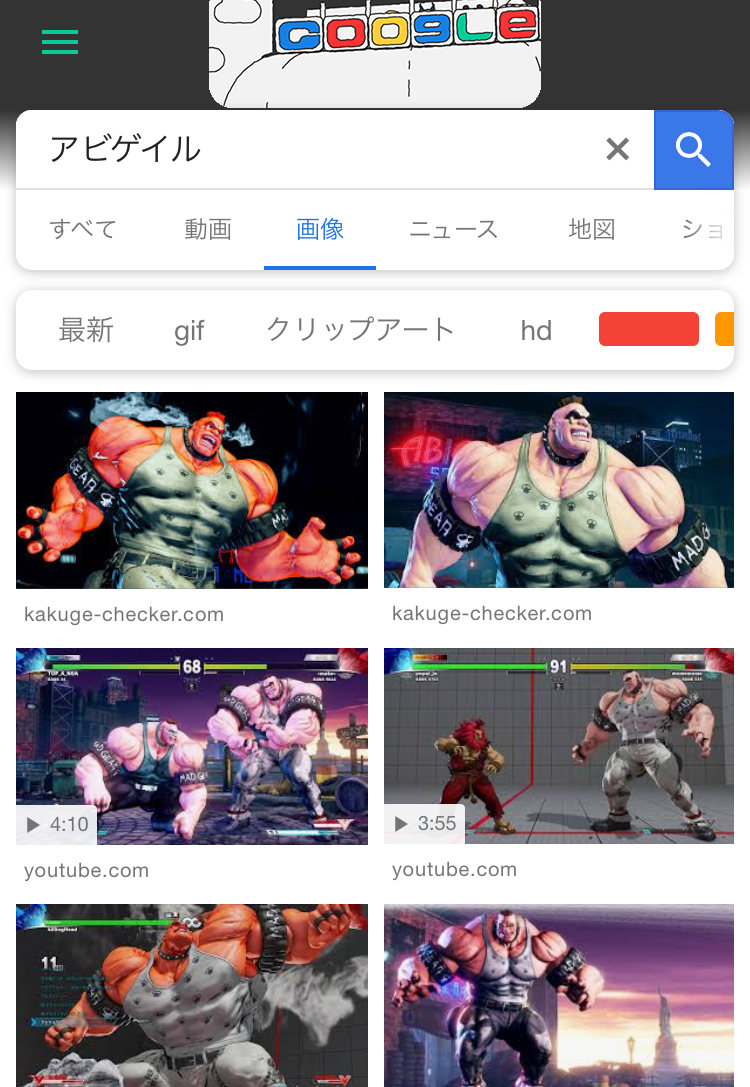Screen dimensions: 750x1087
Task: Switch to the 動画 tab
Action: coord(208,230)
